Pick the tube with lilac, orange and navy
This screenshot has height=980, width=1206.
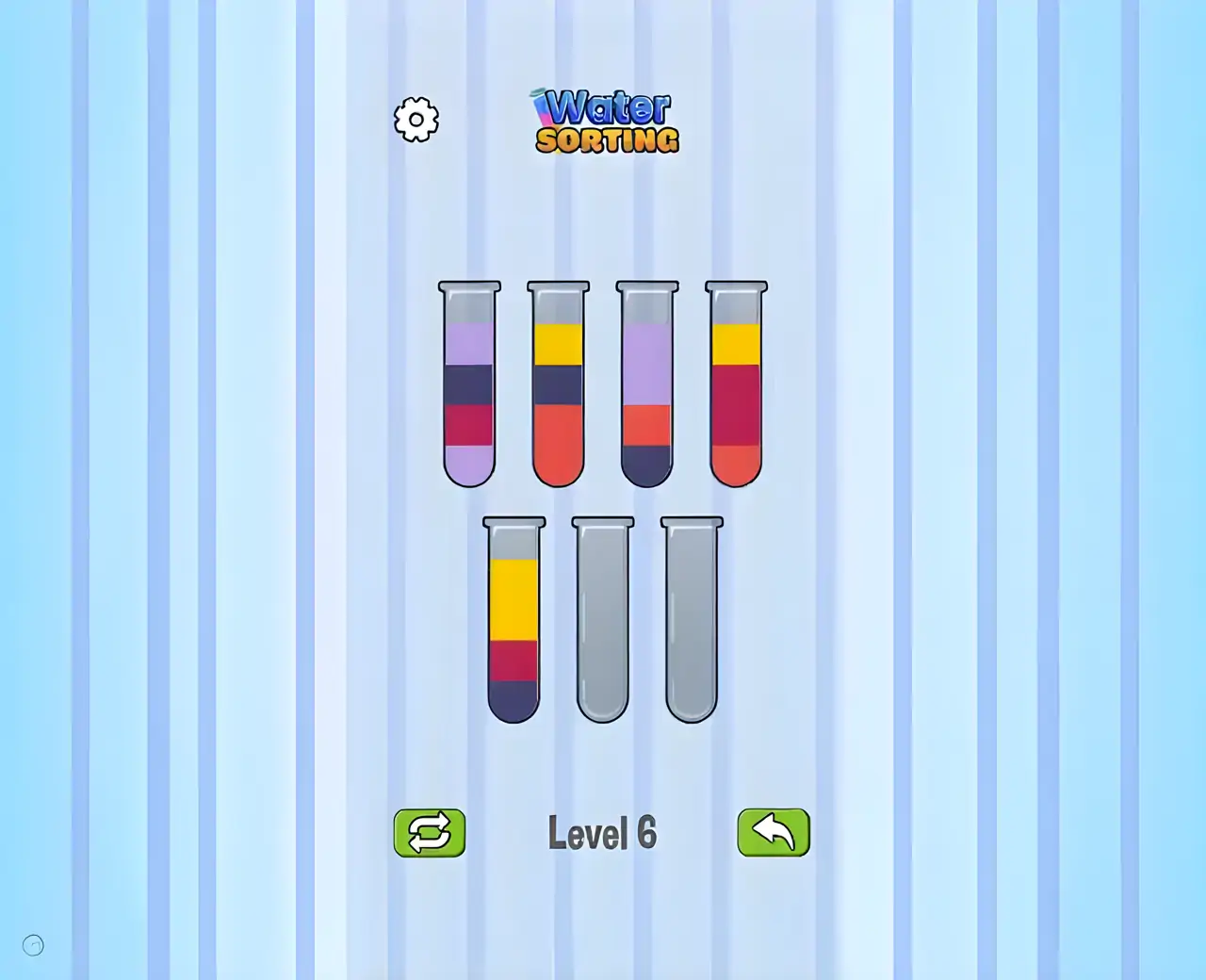click(x=647, y=386)
